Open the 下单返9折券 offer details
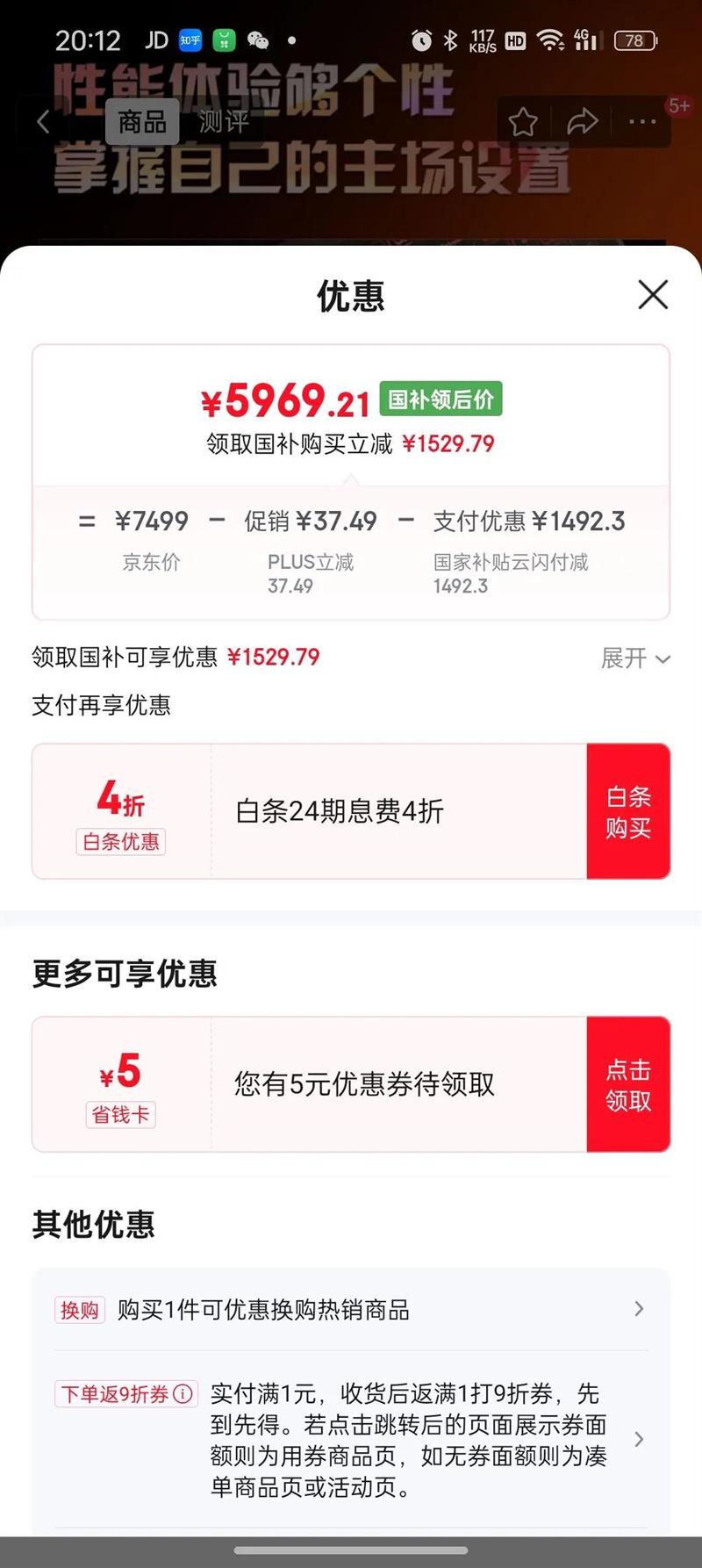The image size is (702, 1568). click(351, 1440)
